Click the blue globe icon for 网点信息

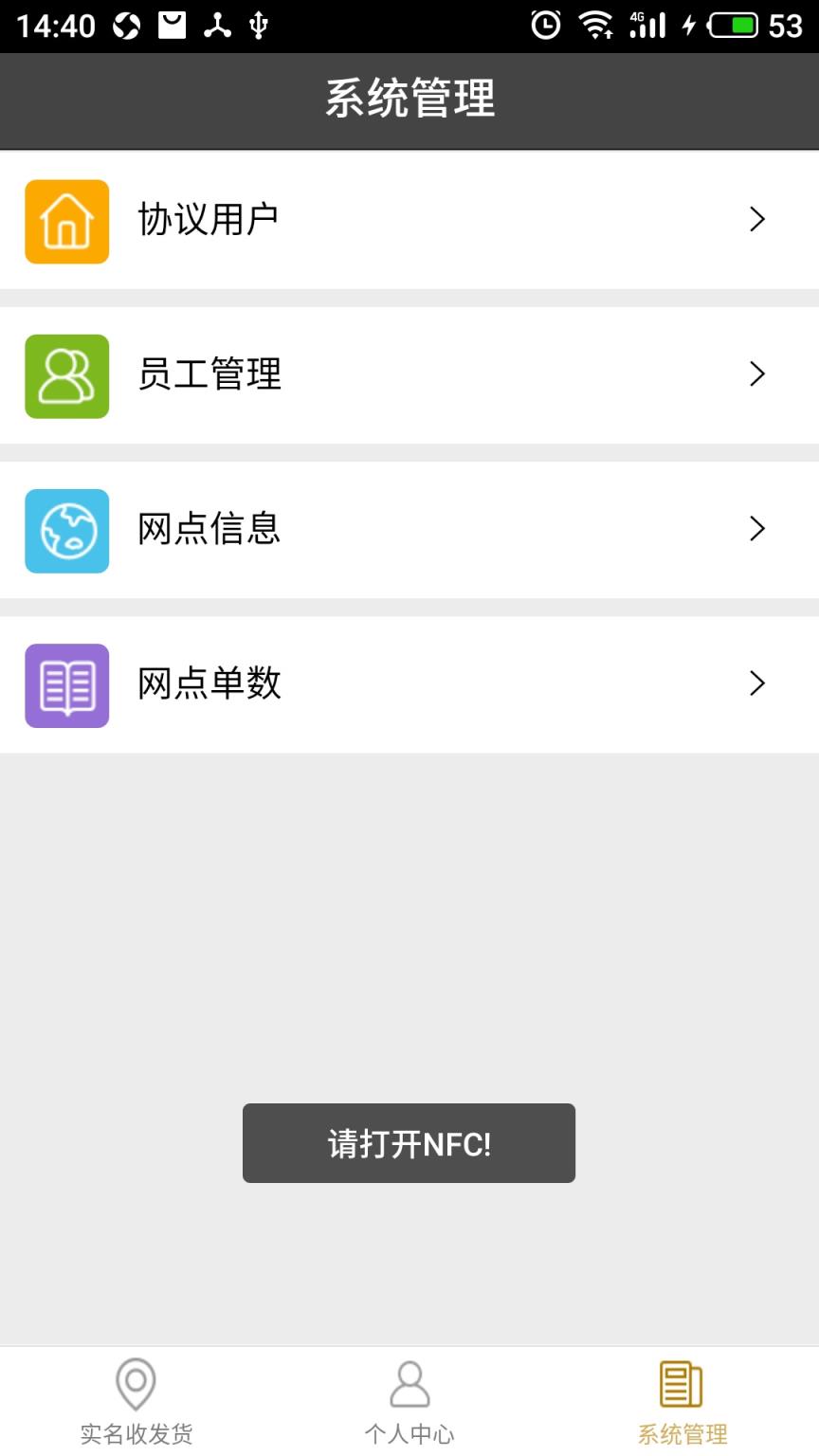[x=65, y=529]
